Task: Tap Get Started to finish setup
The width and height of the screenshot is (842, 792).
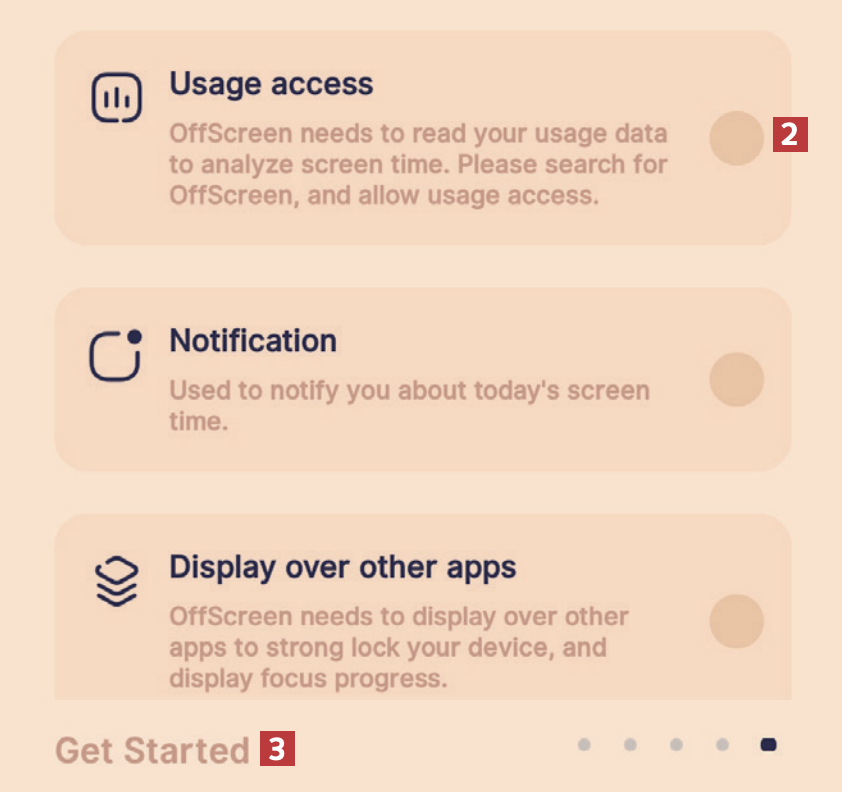Action: (152, 750)
